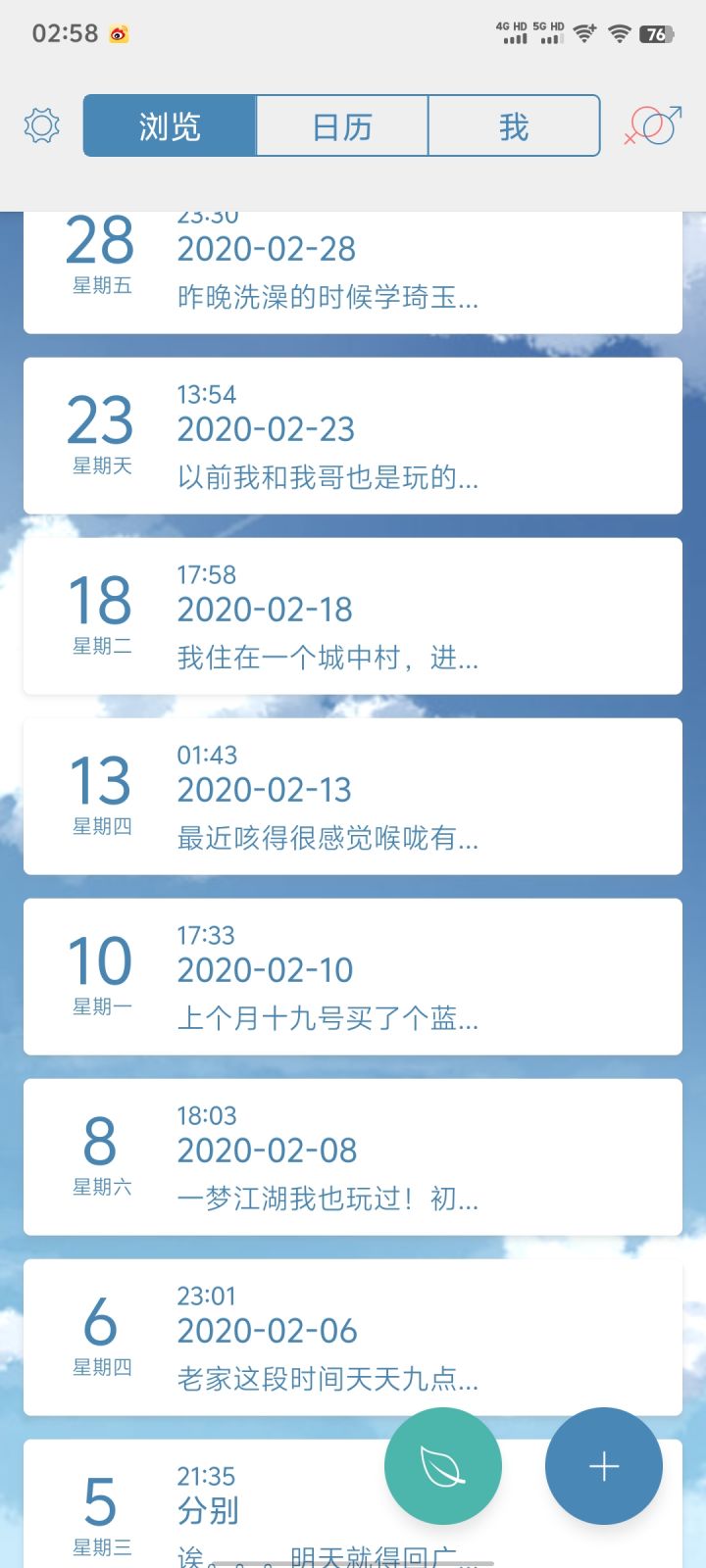Open the entry dated 2020-02-13
The height and width of the screenshot is (1568, 706).
(353, 796)
